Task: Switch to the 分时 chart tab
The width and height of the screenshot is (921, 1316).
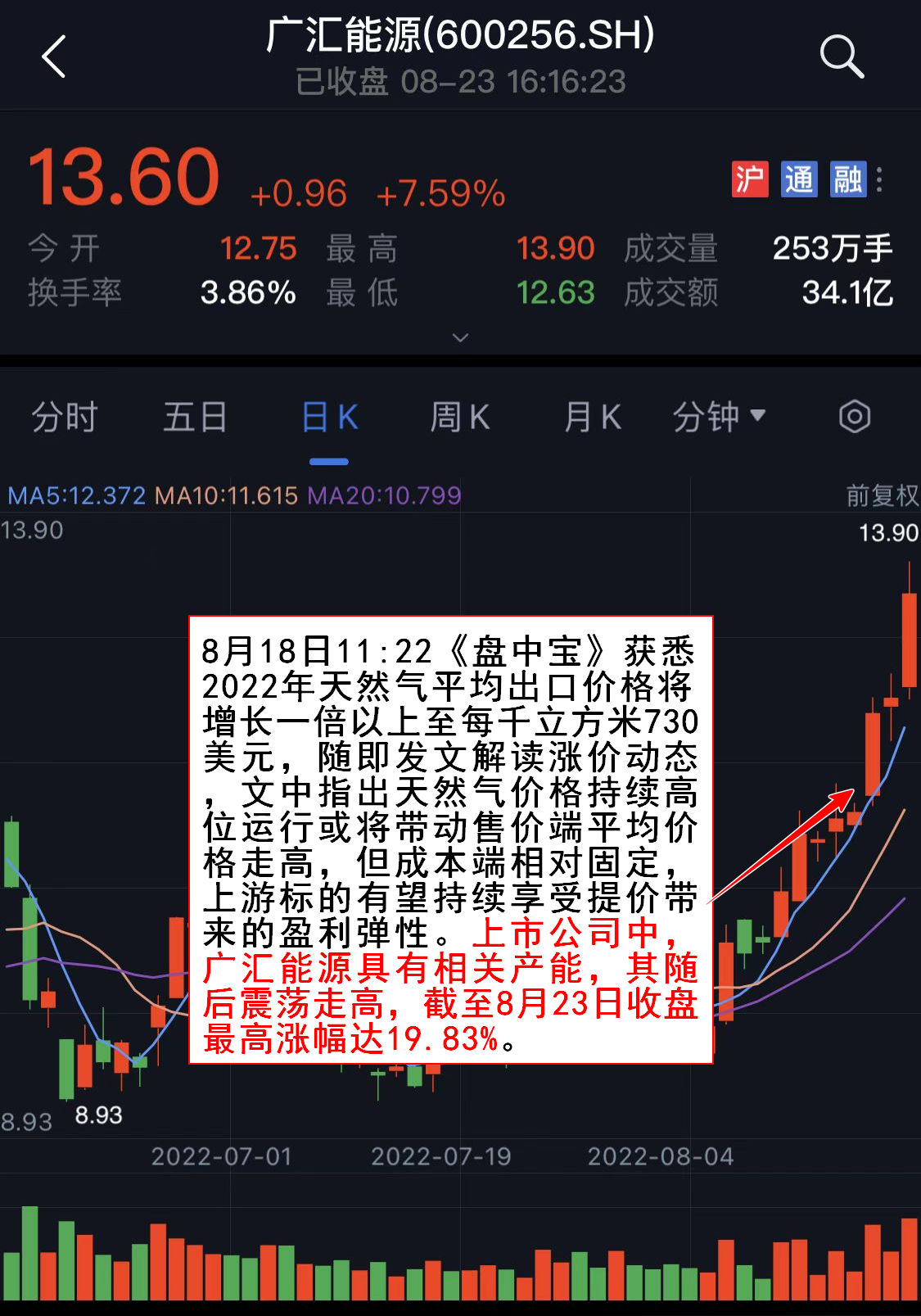Action: 65,418
